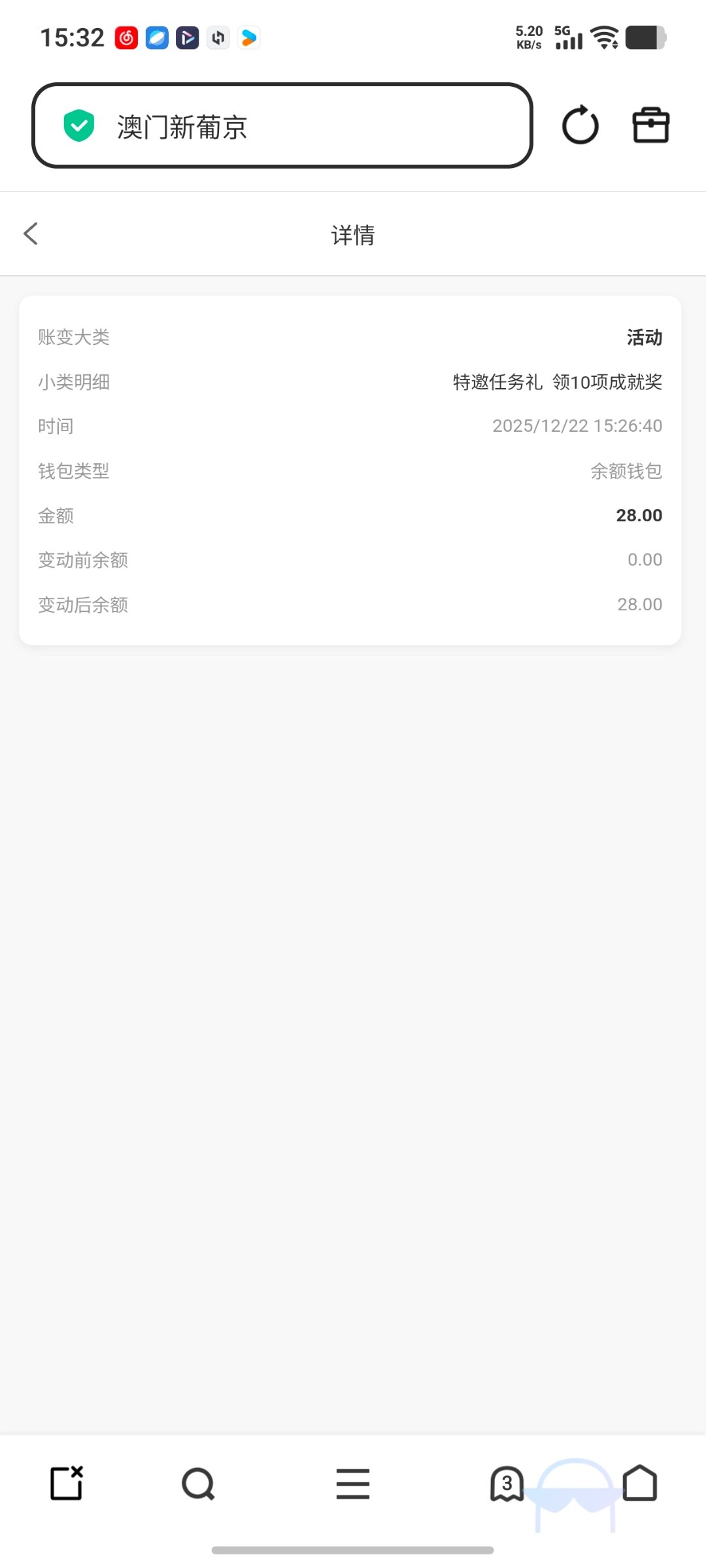
Task: View the 3 open tabs
Action: (x=507, y=1484)
